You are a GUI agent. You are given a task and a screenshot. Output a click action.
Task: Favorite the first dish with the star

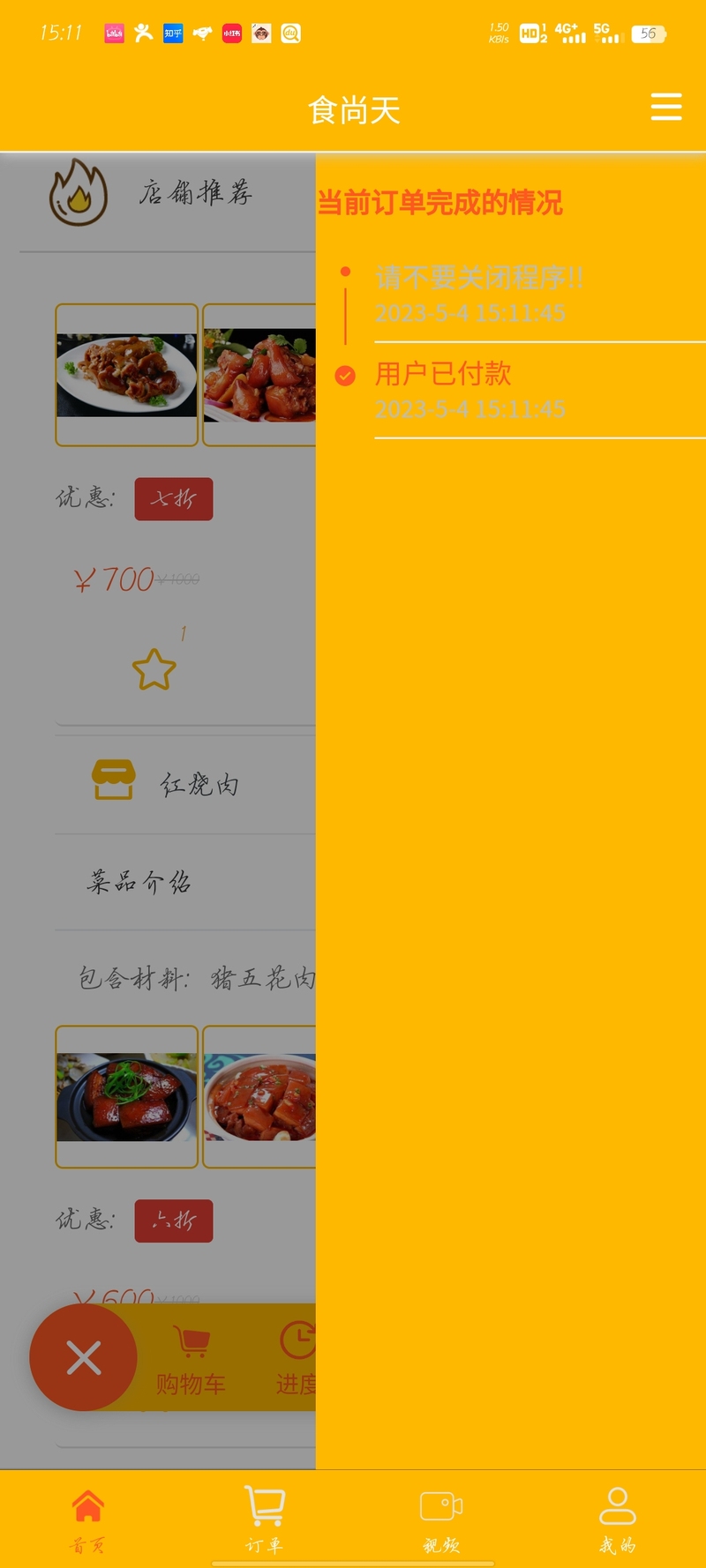click(154, 669)
